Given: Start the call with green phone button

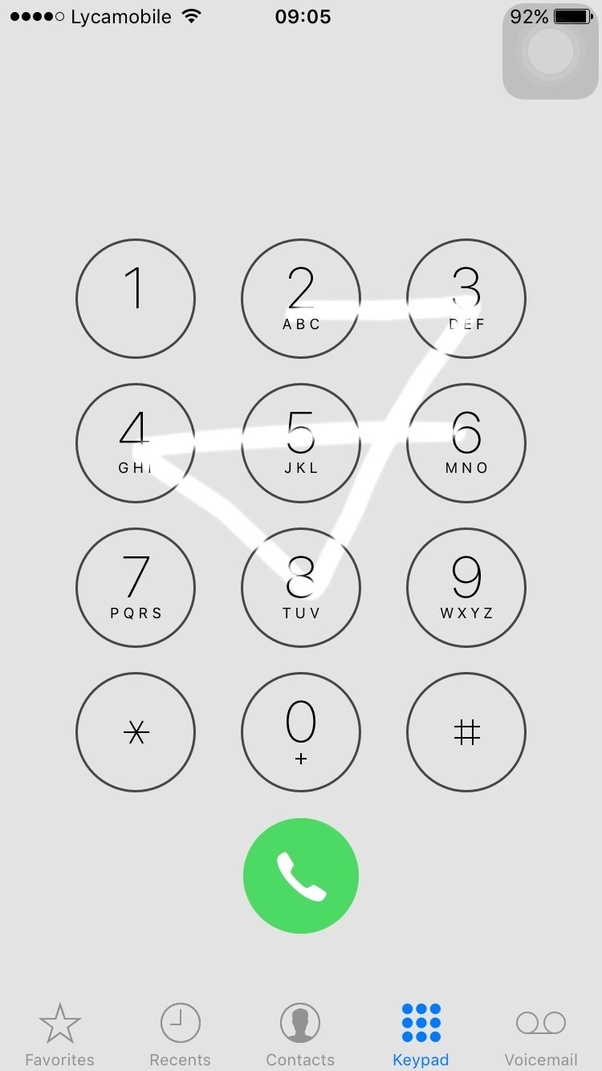Looking at the screenshot, I should coord(300,876).
